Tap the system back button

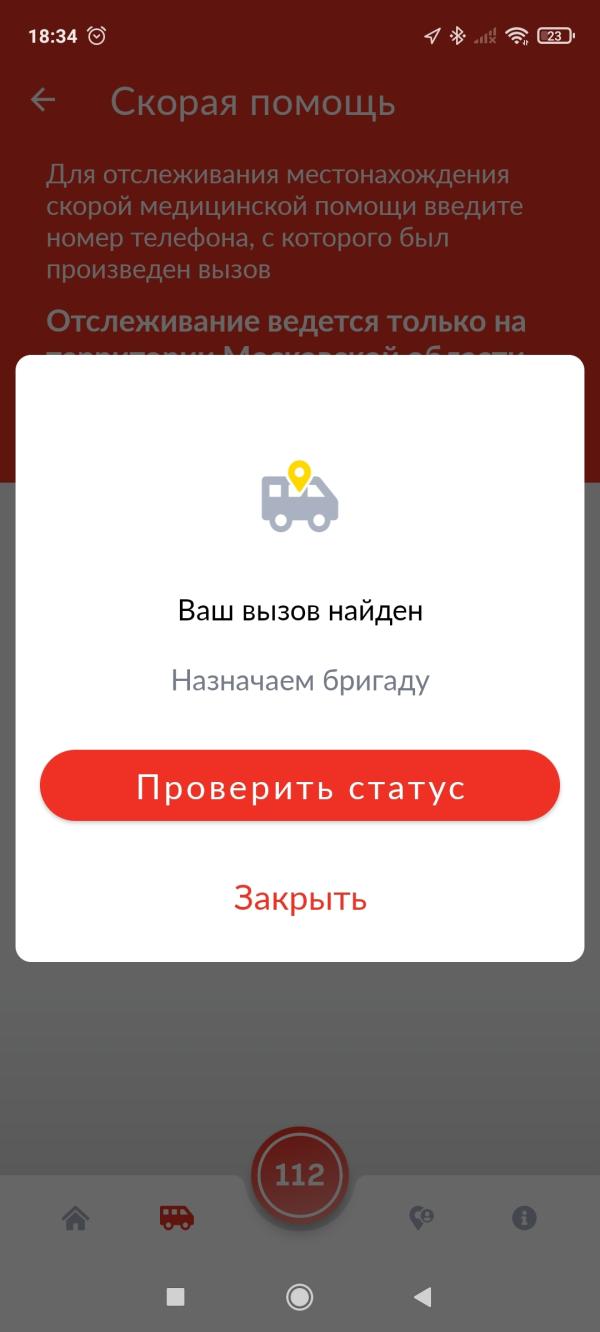(422, 1297)
